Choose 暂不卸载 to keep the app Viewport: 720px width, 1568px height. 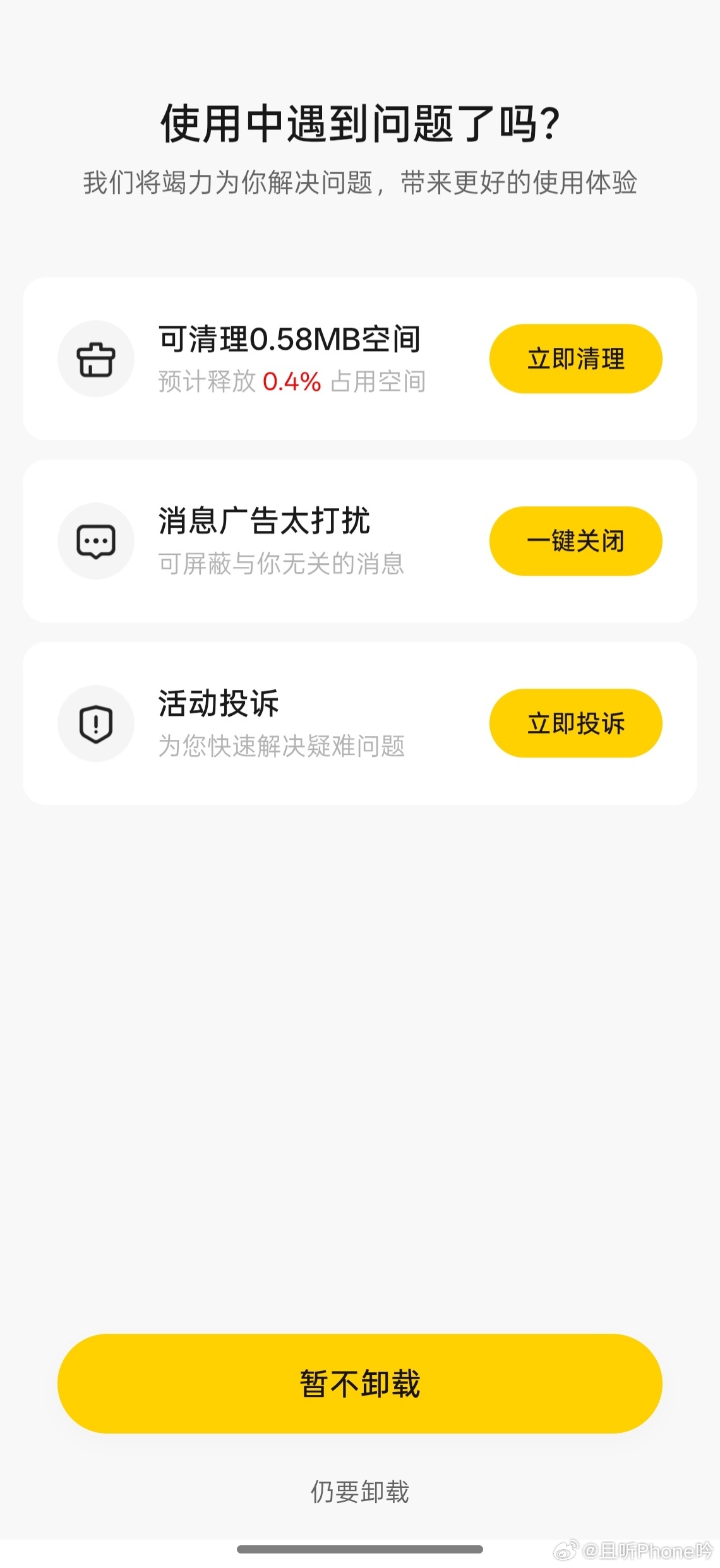tap(359, 1383)
